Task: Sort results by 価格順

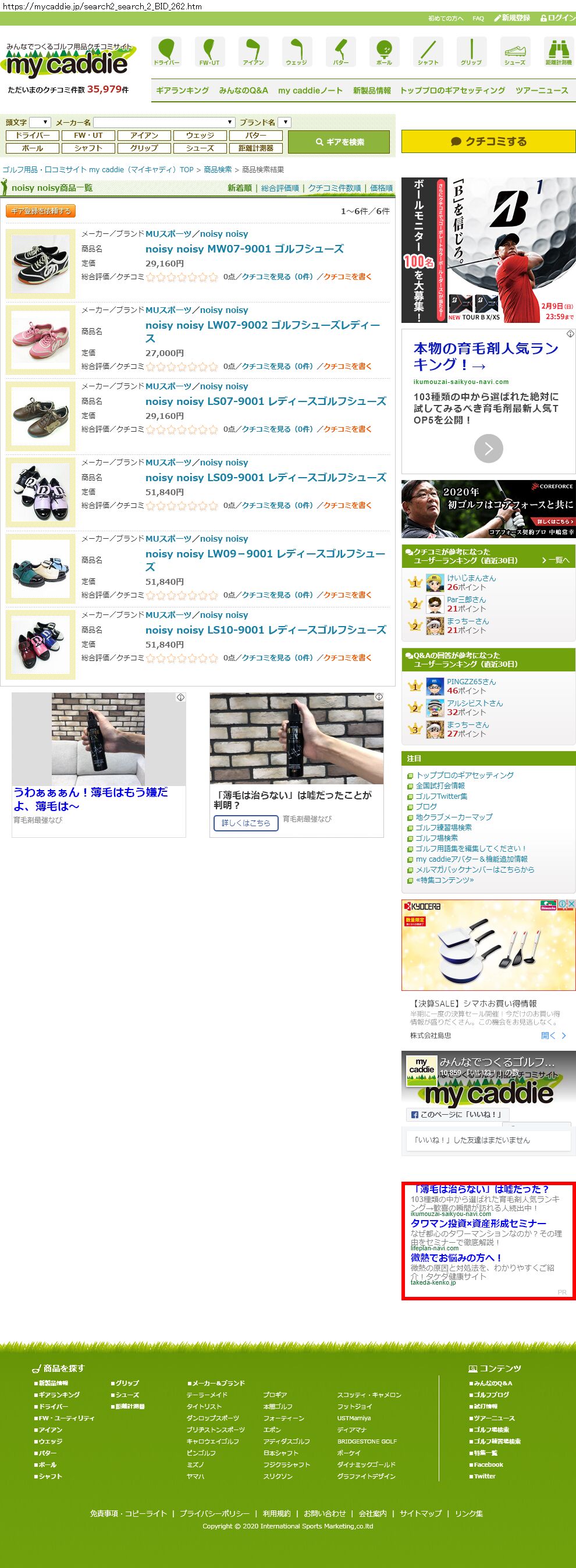Action: pos(381,188)
